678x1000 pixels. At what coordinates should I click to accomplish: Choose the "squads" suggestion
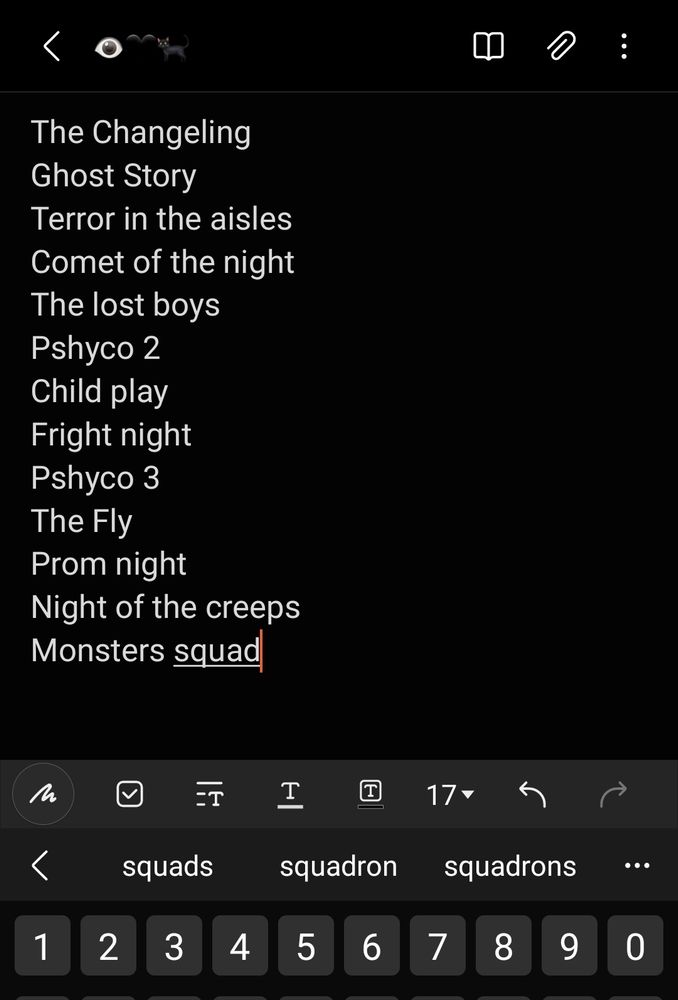[x=168, y=866]
